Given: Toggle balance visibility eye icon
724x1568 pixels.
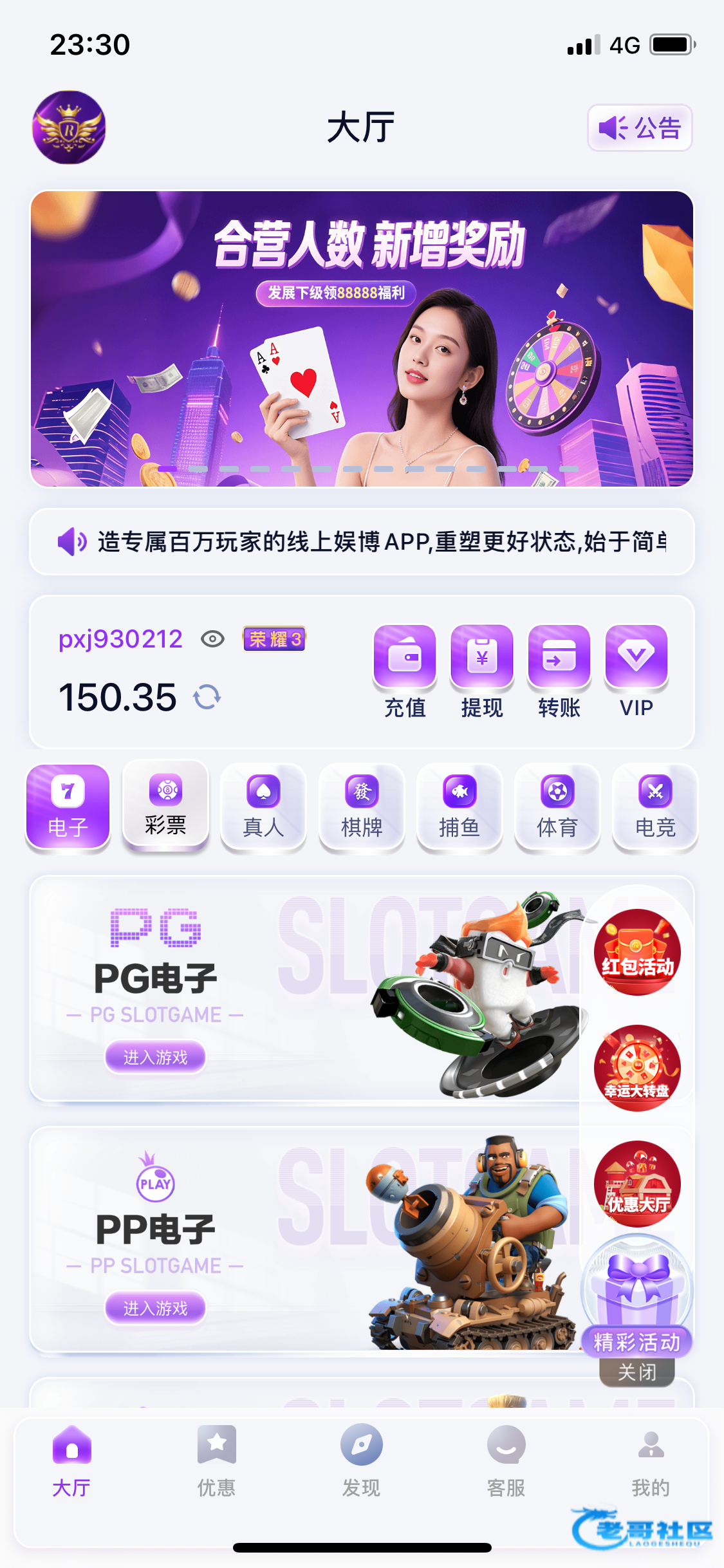Looking at the screenshot, I should coord(212,639).
